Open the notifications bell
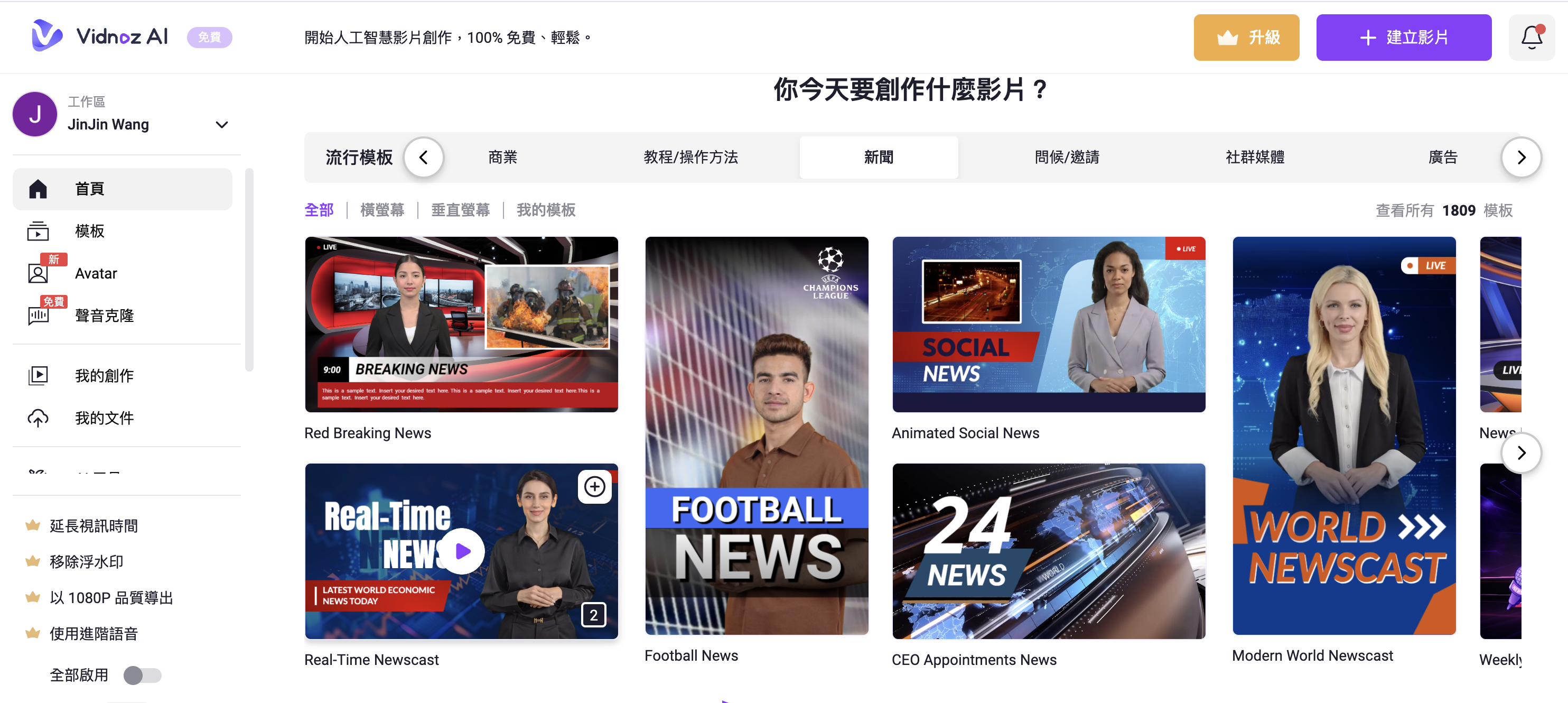 pyautogui.click(x=1532, y=38)
